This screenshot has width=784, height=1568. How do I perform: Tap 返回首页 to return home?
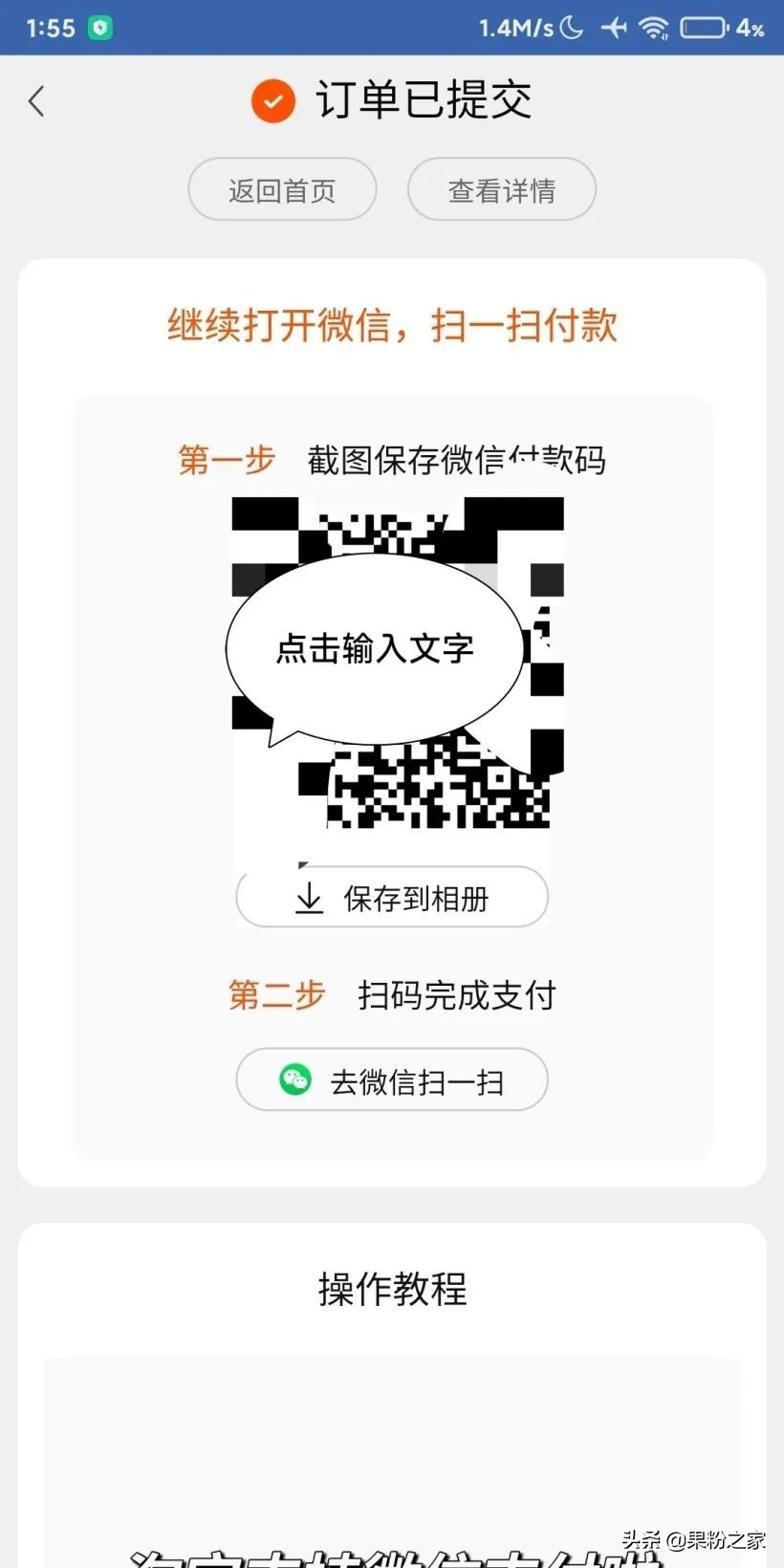tap(282, 188)
